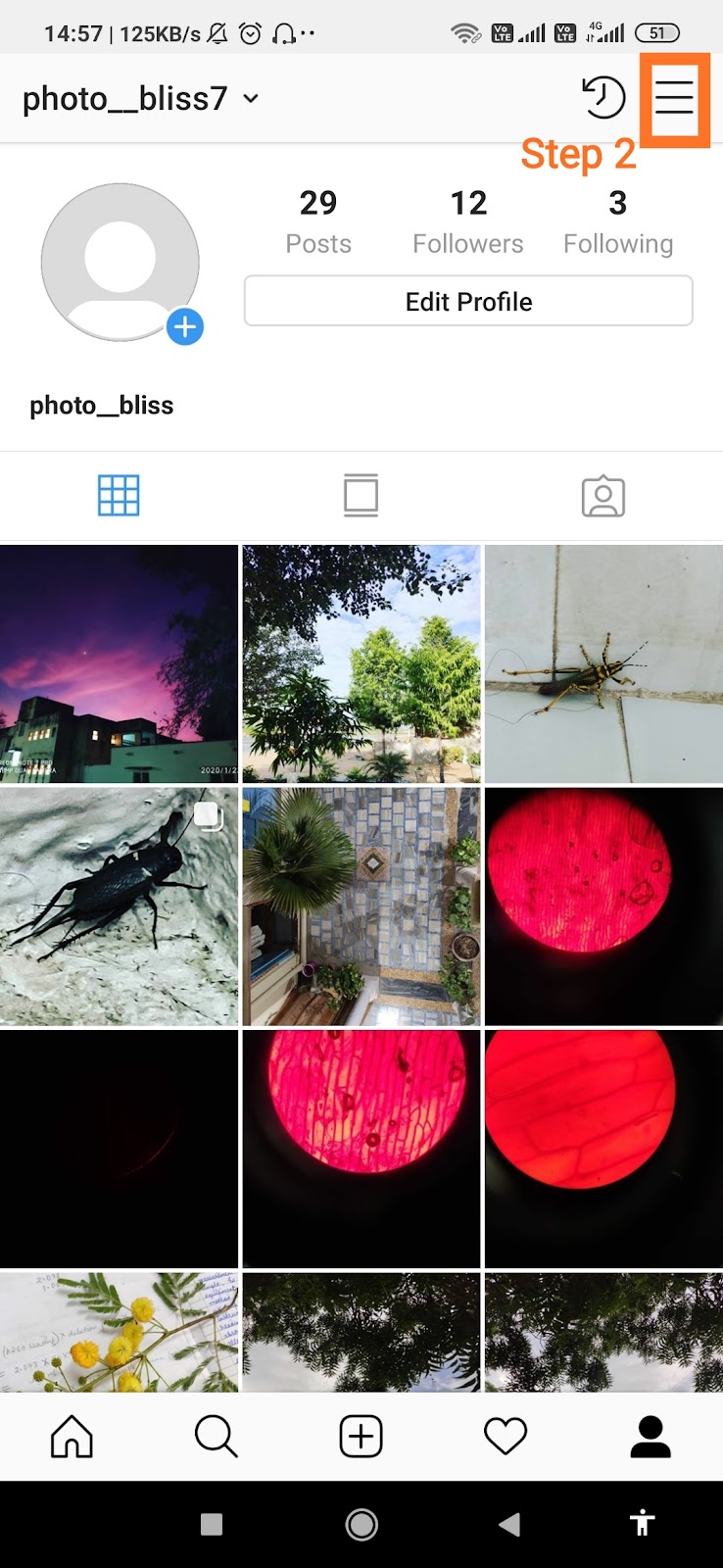
Task: Open the archive clock icon
Action: pos(603,98)
